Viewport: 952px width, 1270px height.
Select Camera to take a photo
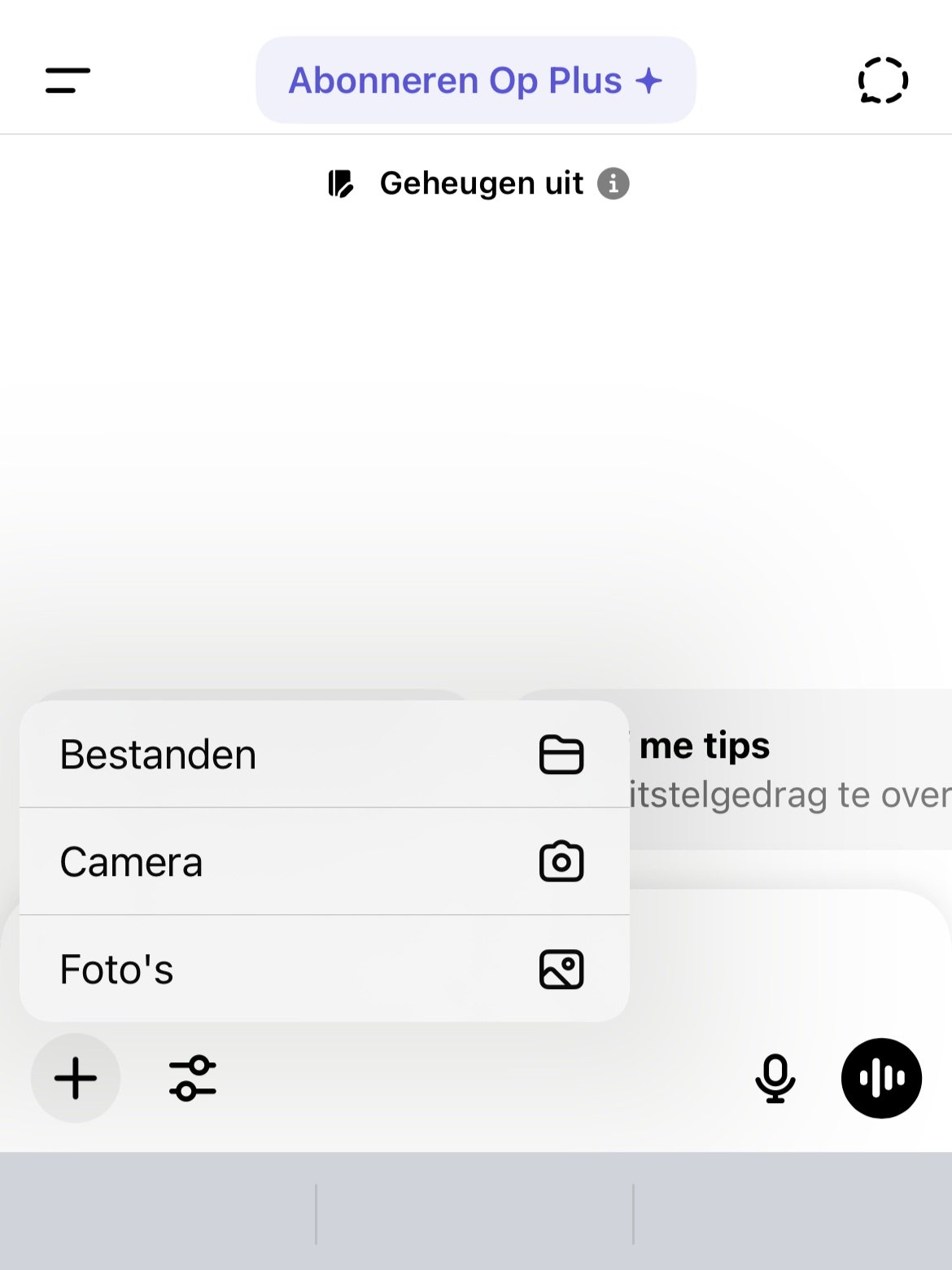325,861
